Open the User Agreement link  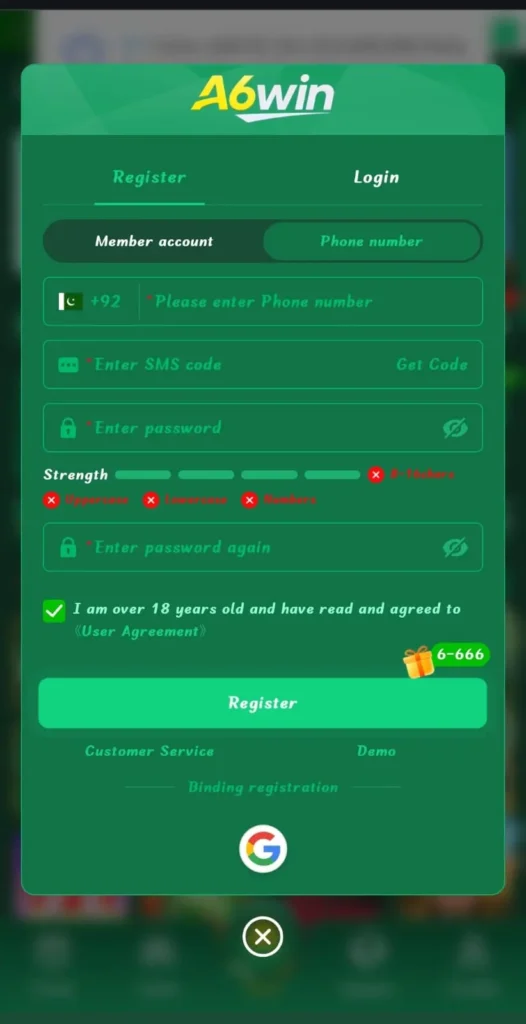click(140, 632)
